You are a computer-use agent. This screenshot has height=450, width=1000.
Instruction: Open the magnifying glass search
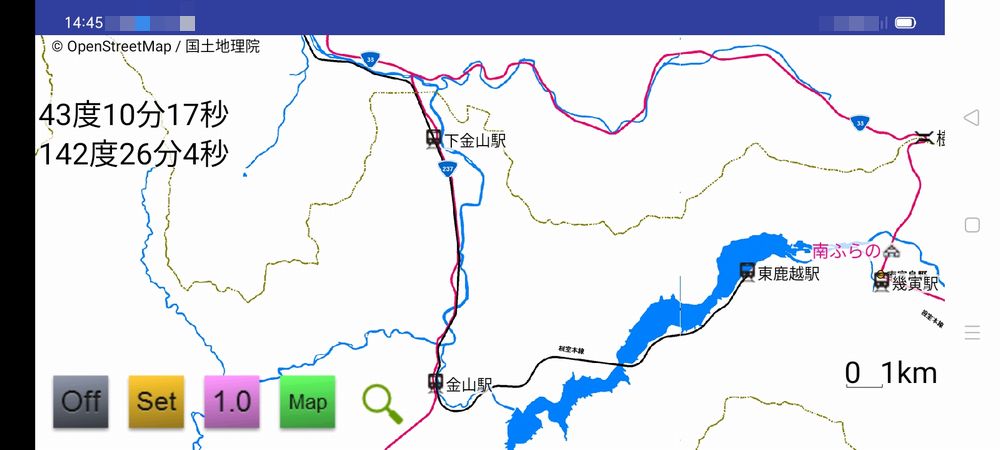coord(381,403)
